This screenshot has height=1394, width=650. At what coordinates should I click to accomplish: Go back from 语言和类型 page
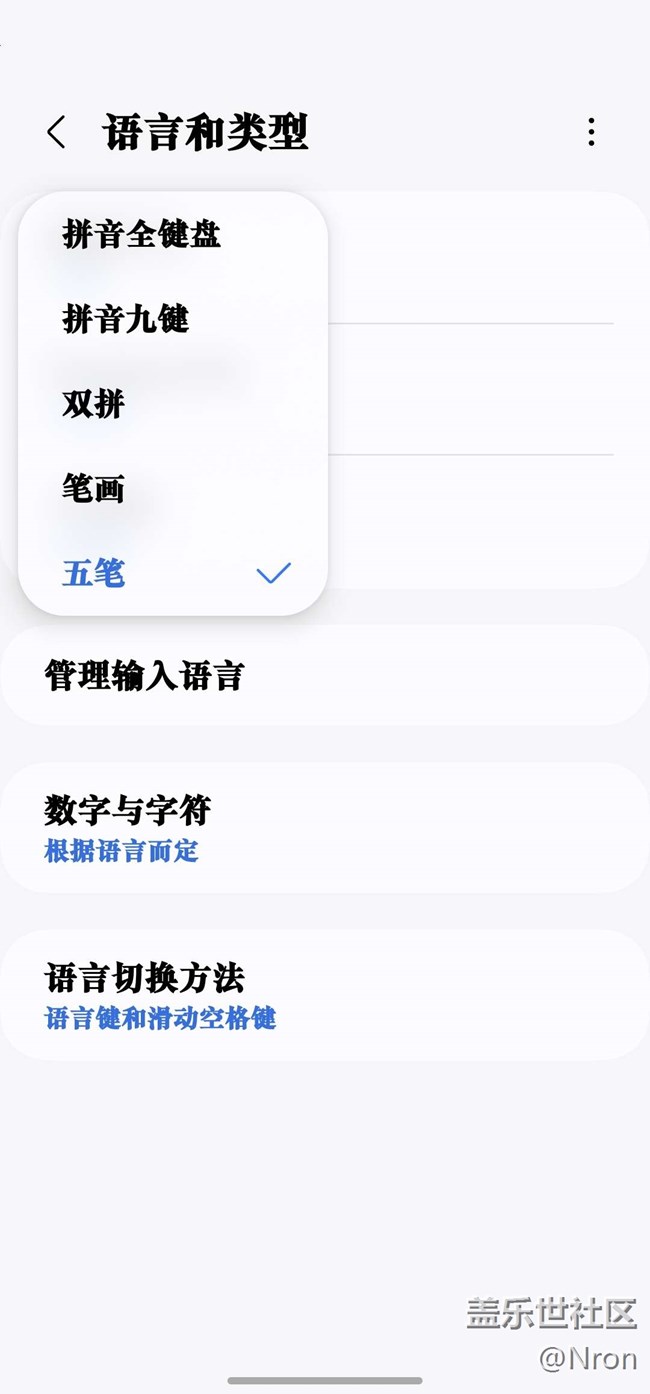pyautogui.click(x=56, y=132)
